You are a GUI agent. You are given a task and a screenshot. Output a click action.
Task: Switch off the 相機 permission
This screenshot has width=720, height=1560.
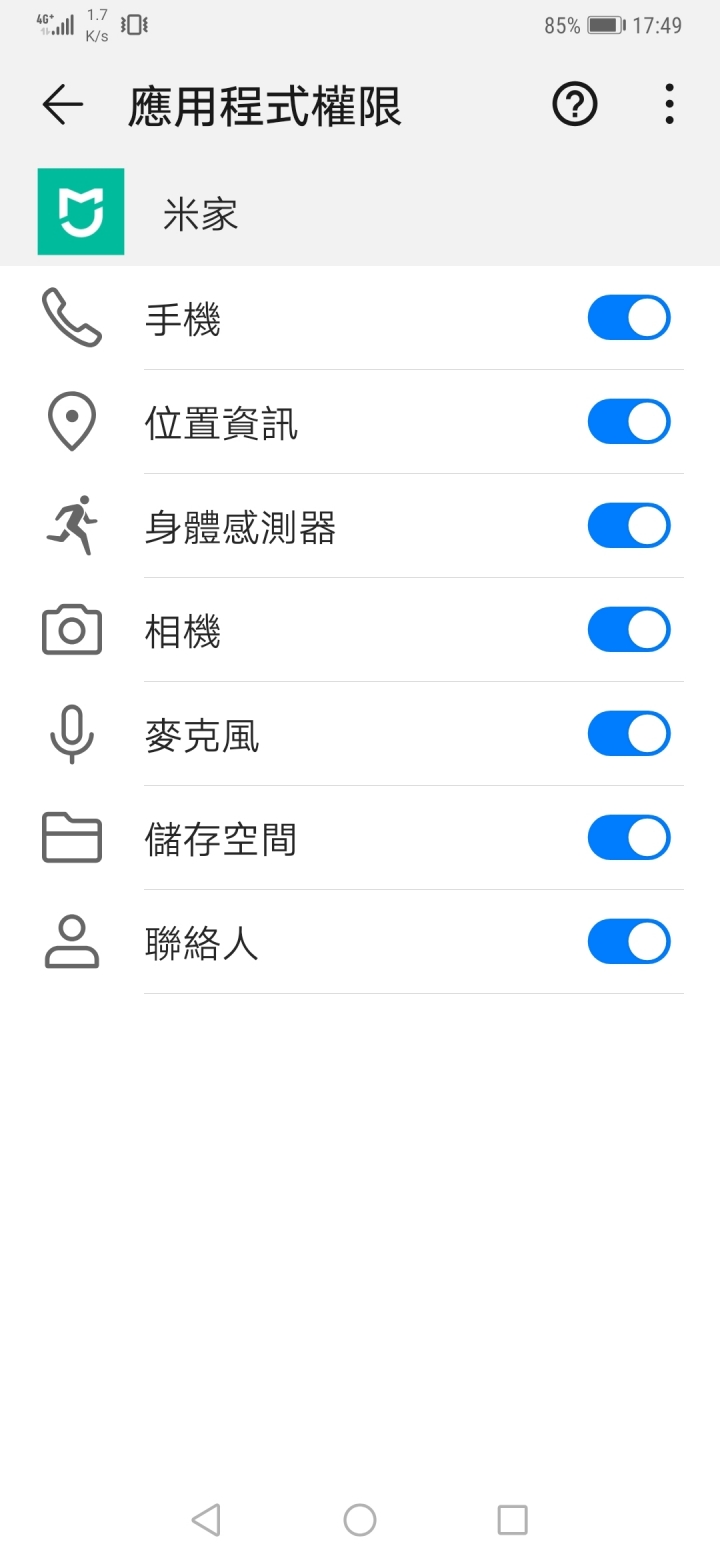pos(629,630)
